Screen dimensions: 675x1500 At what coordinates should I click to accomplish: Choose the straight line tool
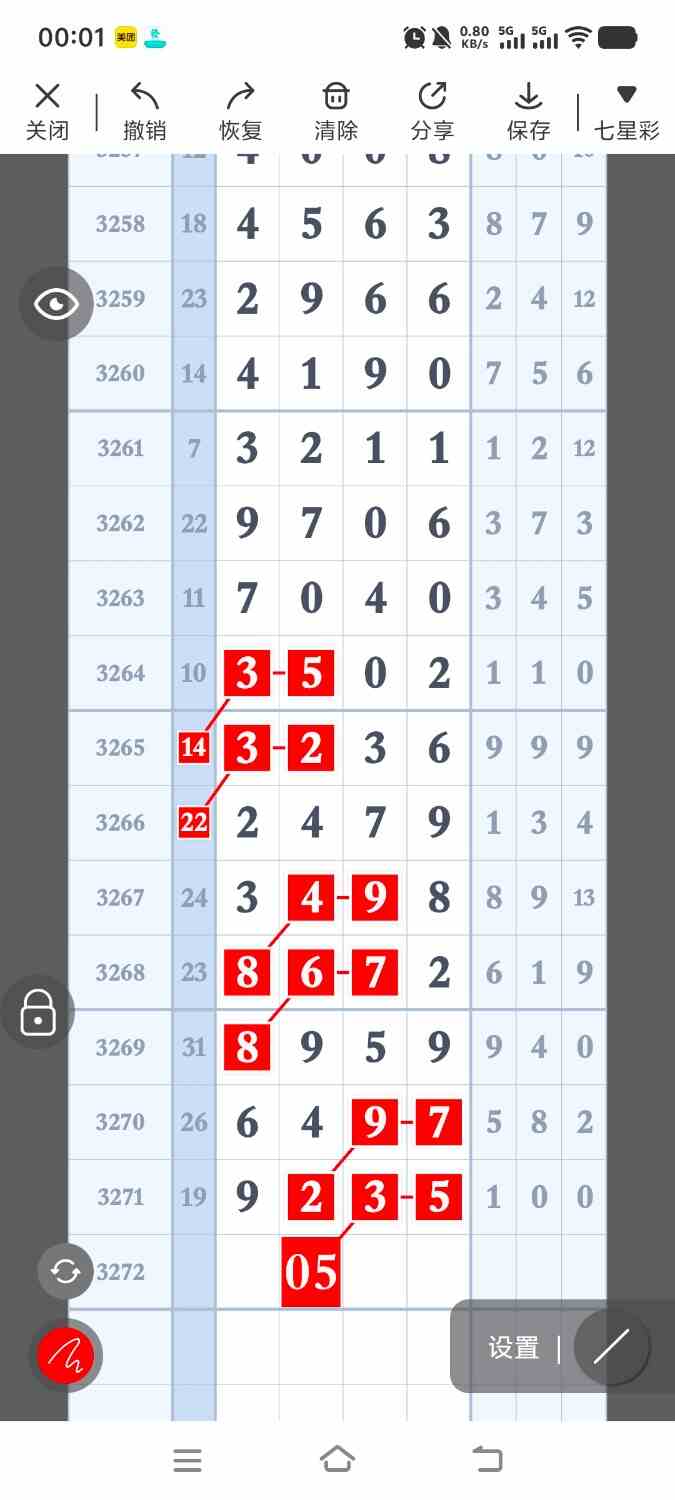point(611,1347)
